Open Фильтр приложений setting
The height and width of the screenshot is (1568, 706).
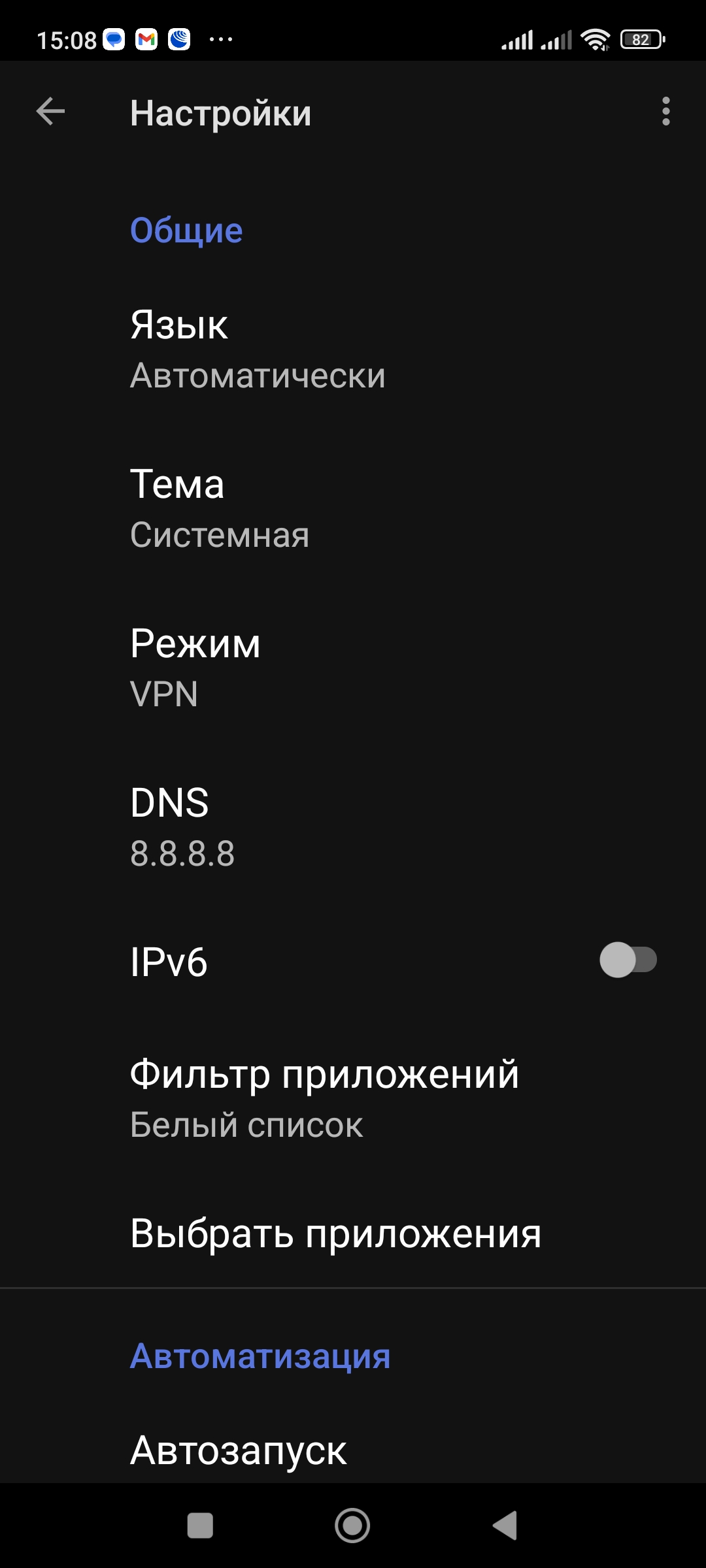[353, 1100]
